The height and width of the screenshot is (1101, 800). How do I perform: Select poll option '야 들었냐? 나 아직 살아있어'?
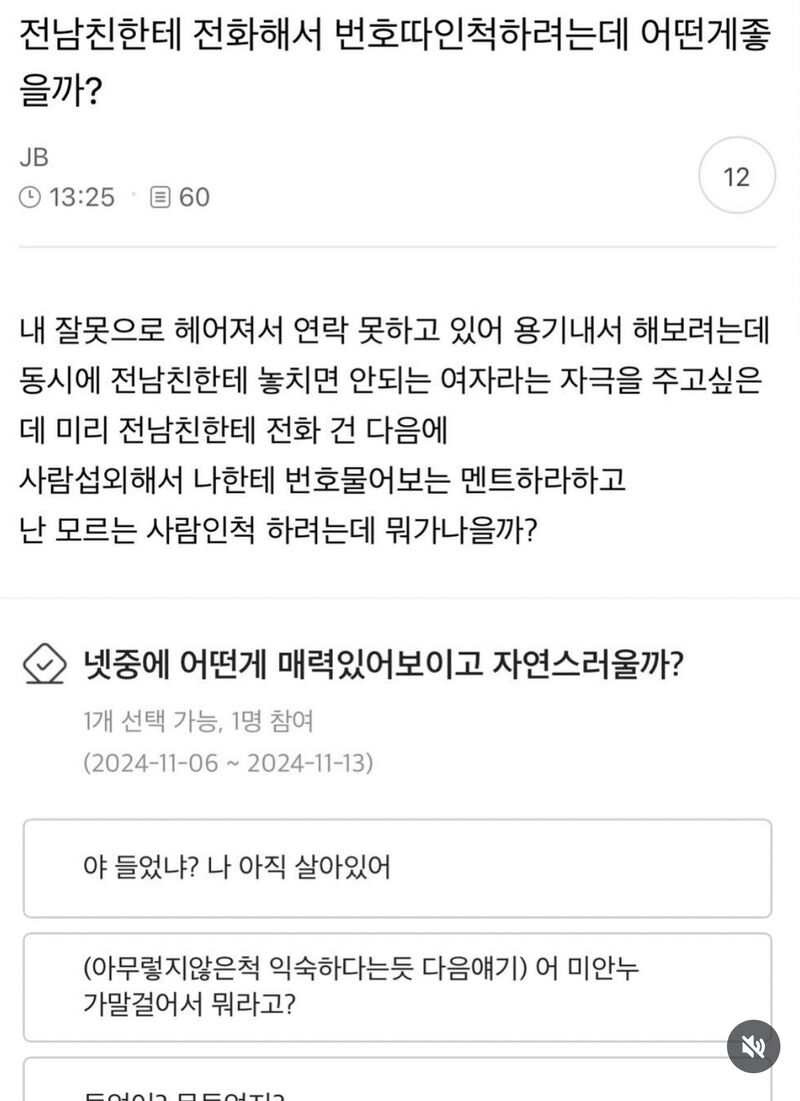tap(398, 868)
